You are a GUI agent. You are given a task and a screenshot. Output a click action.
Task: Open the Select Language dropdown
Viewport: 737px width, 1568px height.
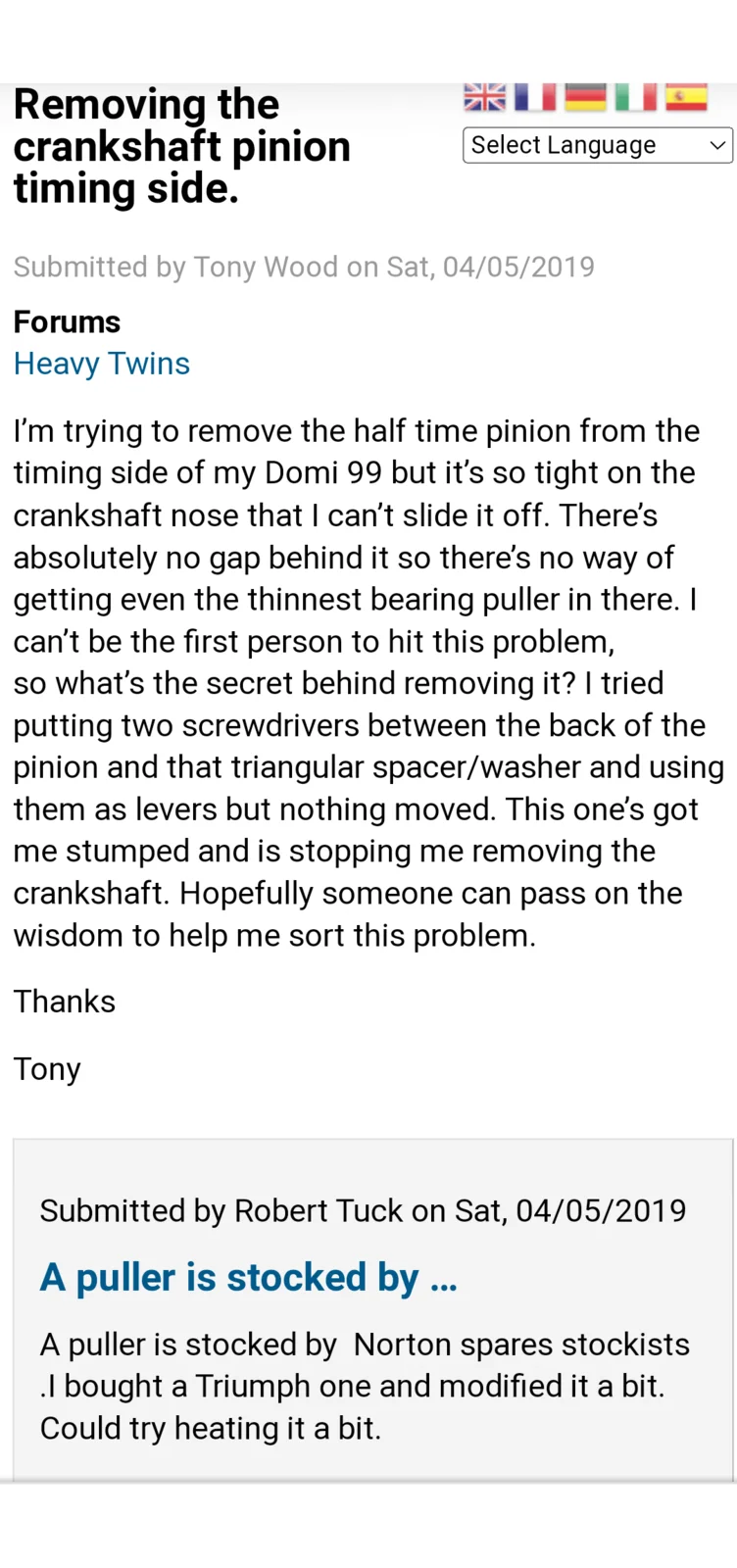597,145
